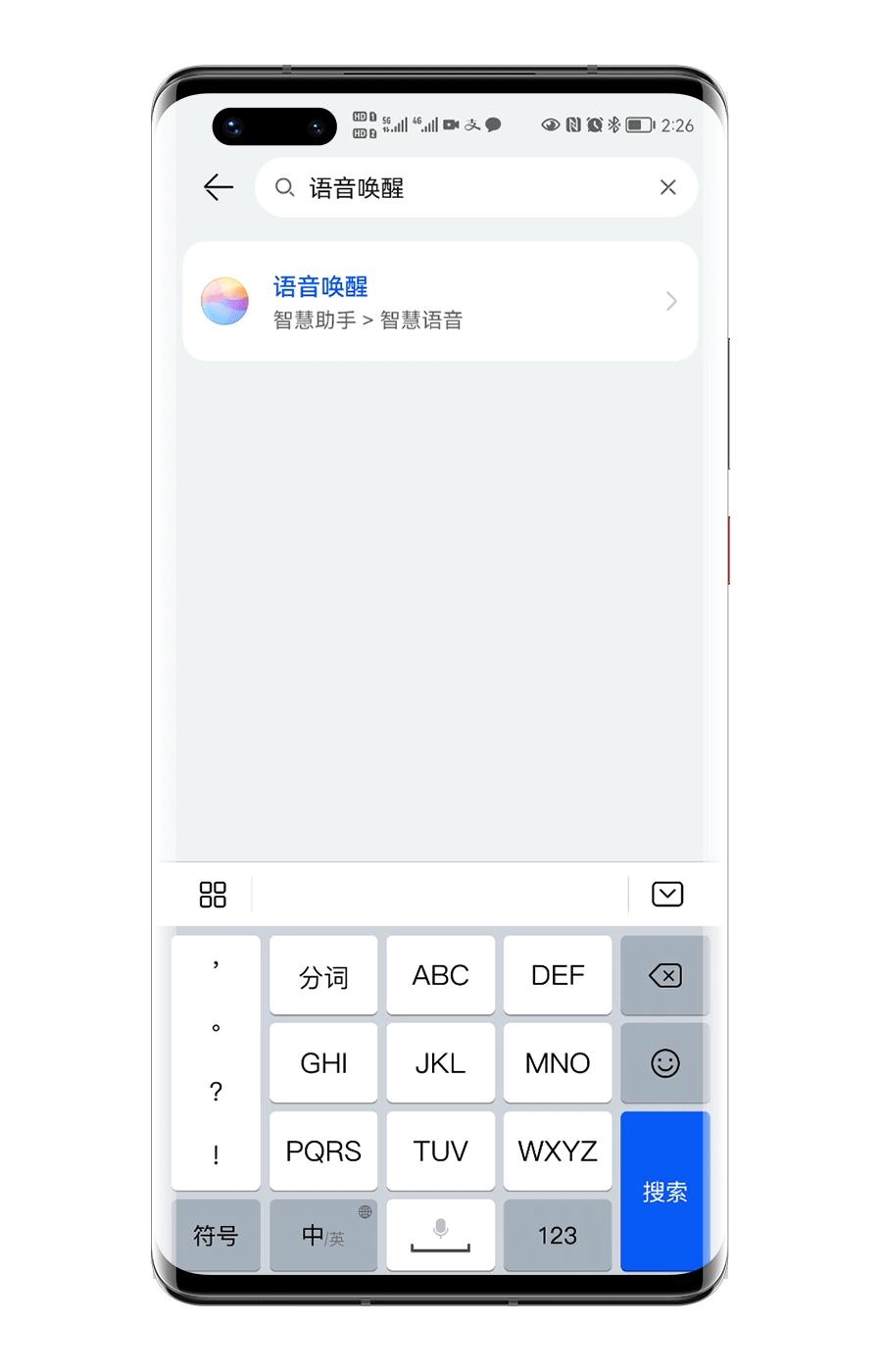
Task: Open the keyboard layout grid icon
Action: 212,894
